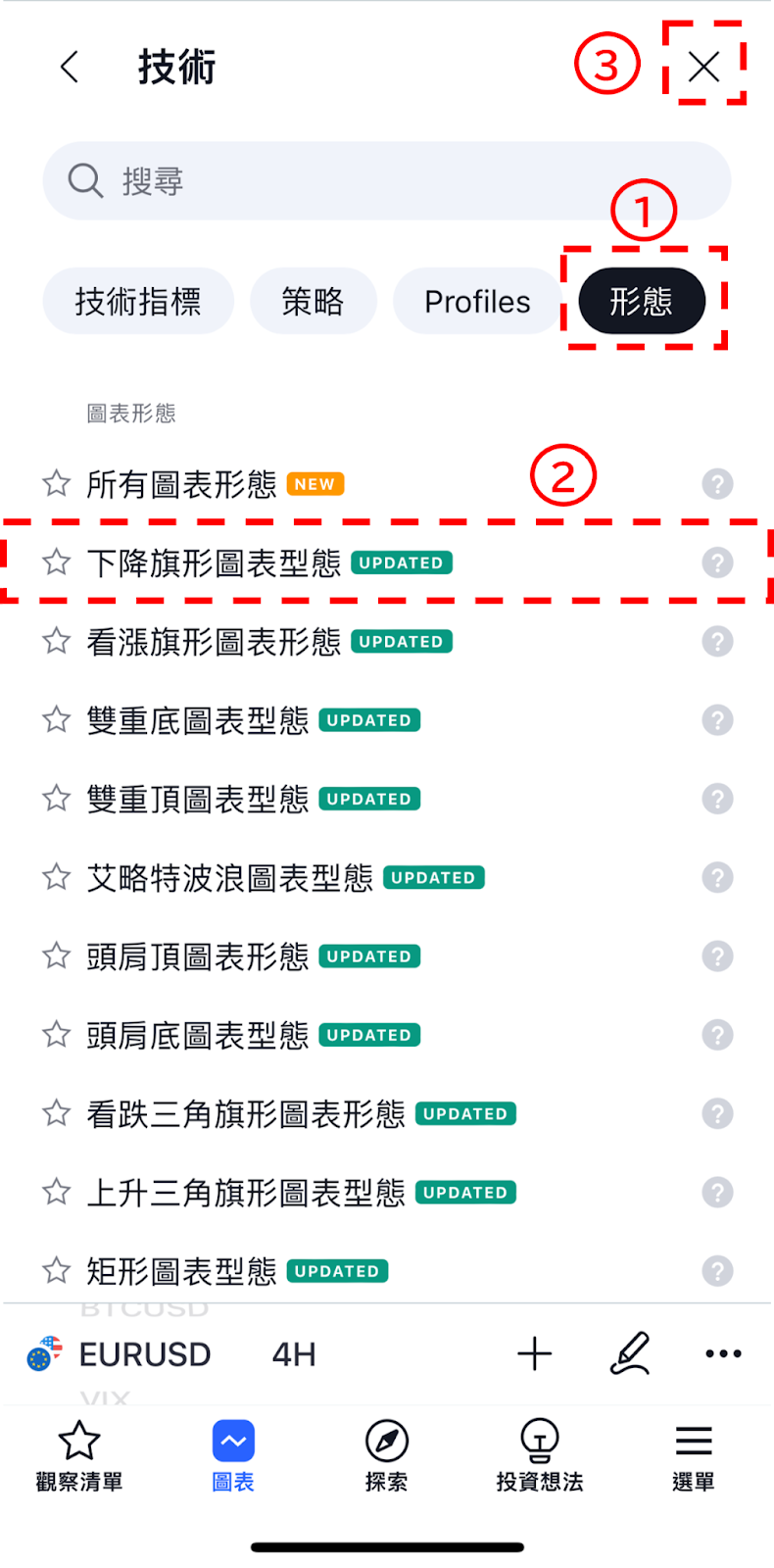Select the 形態 chip

[642, 301]
